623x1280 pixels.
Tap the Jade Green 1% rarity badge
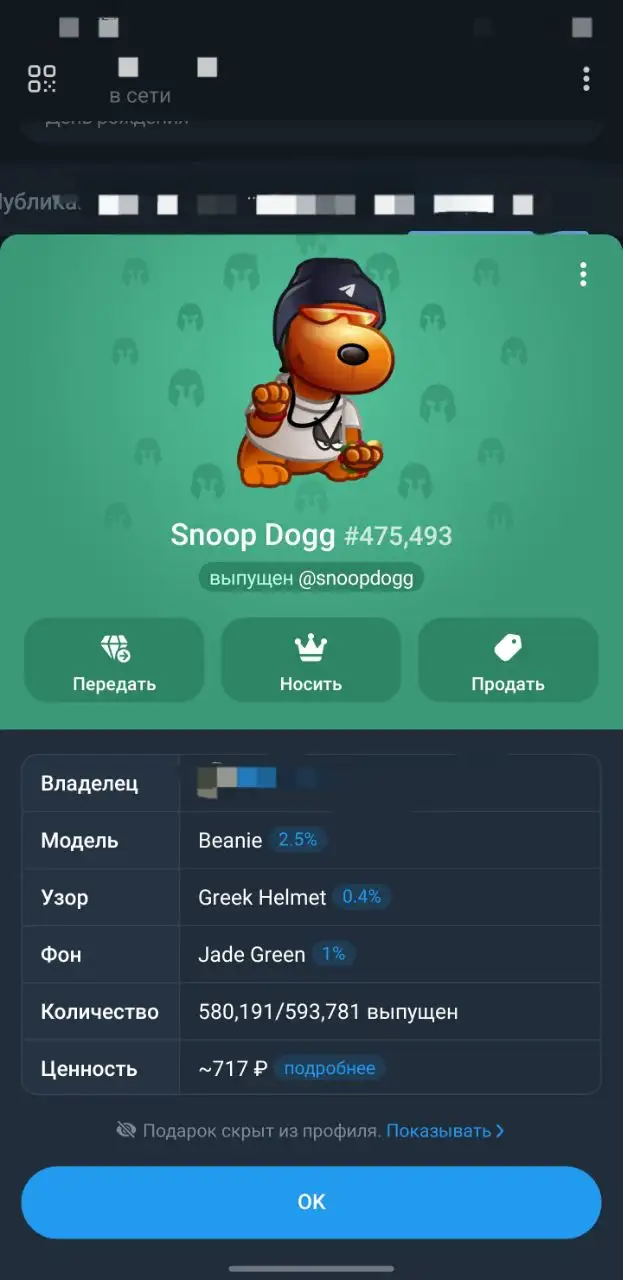coord(333,954)
